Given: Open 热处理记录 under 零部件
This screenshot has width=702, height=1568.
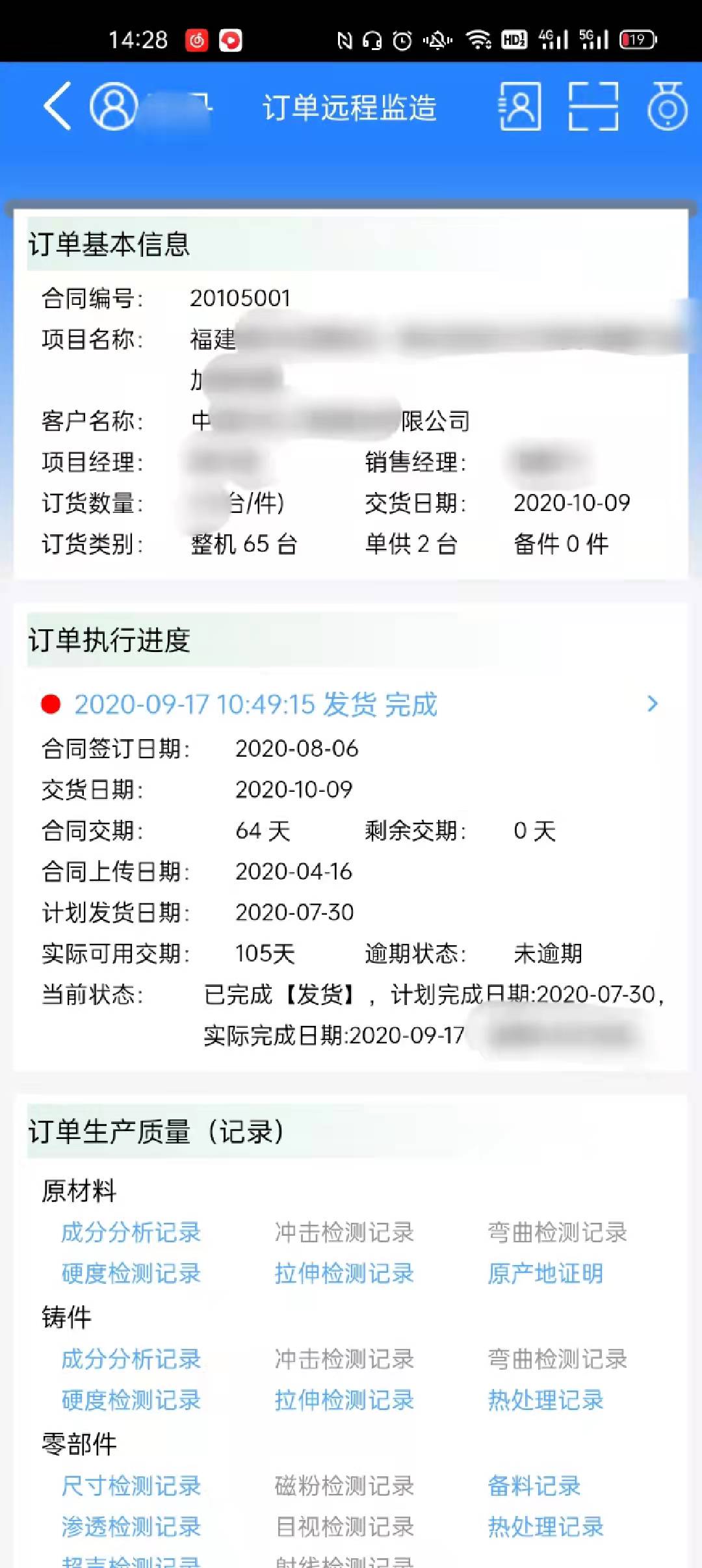Looking at the screenshot, I should (545, 1526).
